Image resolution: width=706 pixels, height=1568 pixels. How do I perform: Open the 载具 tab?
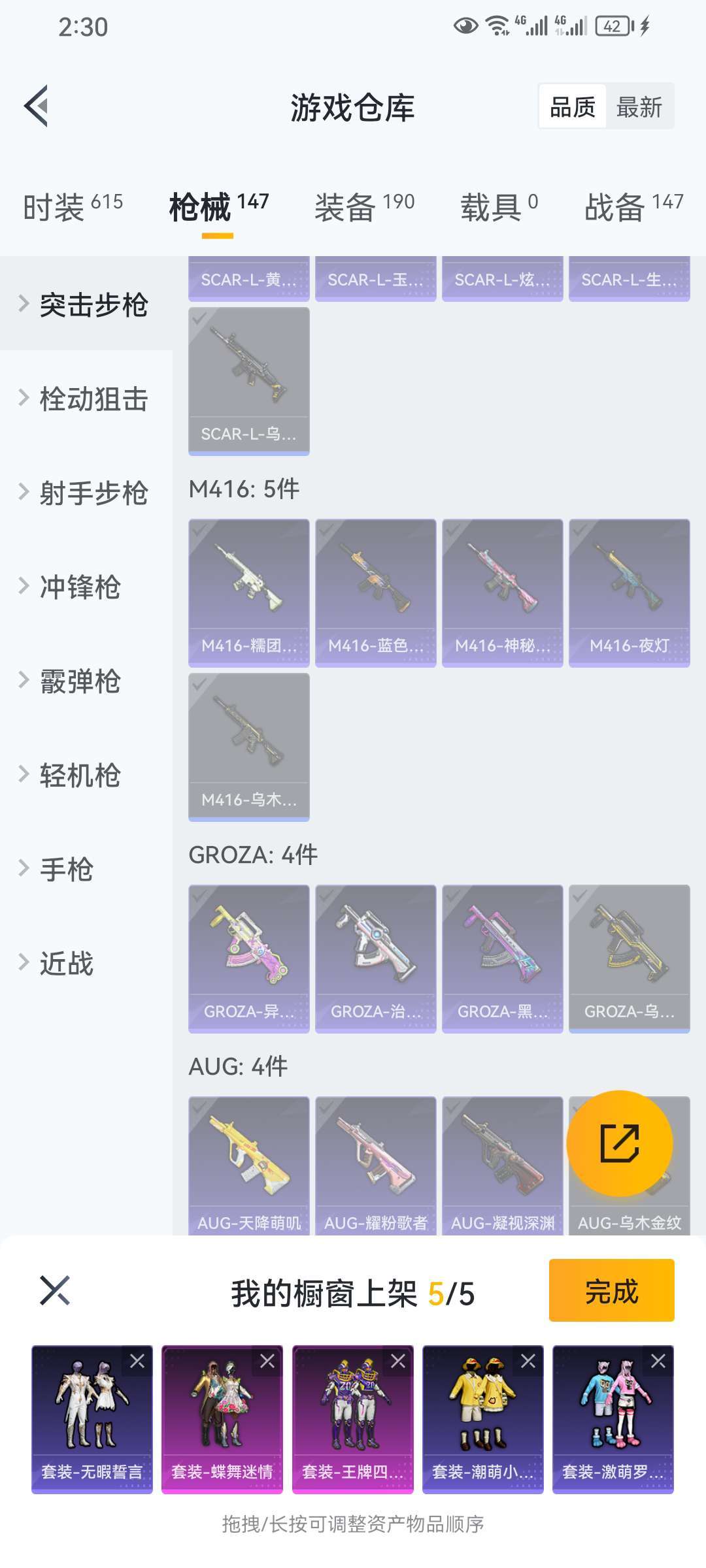[x=499, y=207]
